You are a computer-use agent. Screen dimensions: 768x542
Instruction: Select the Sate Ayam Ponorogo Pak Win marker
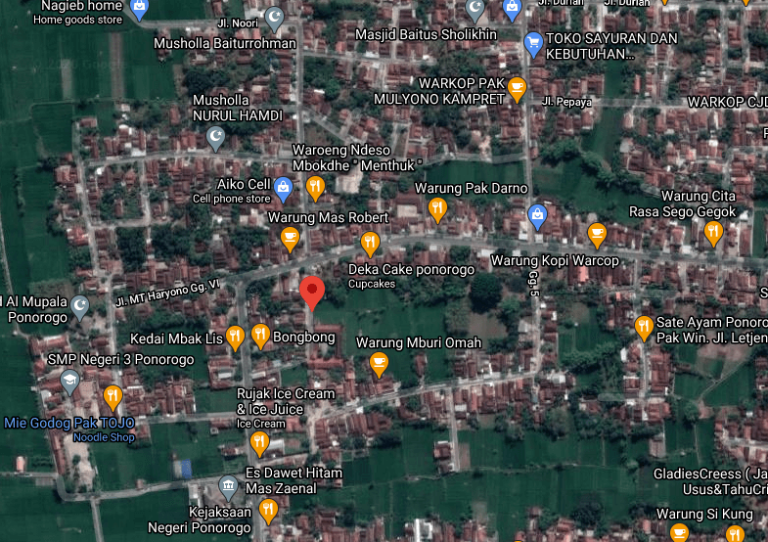pos(644,326)
